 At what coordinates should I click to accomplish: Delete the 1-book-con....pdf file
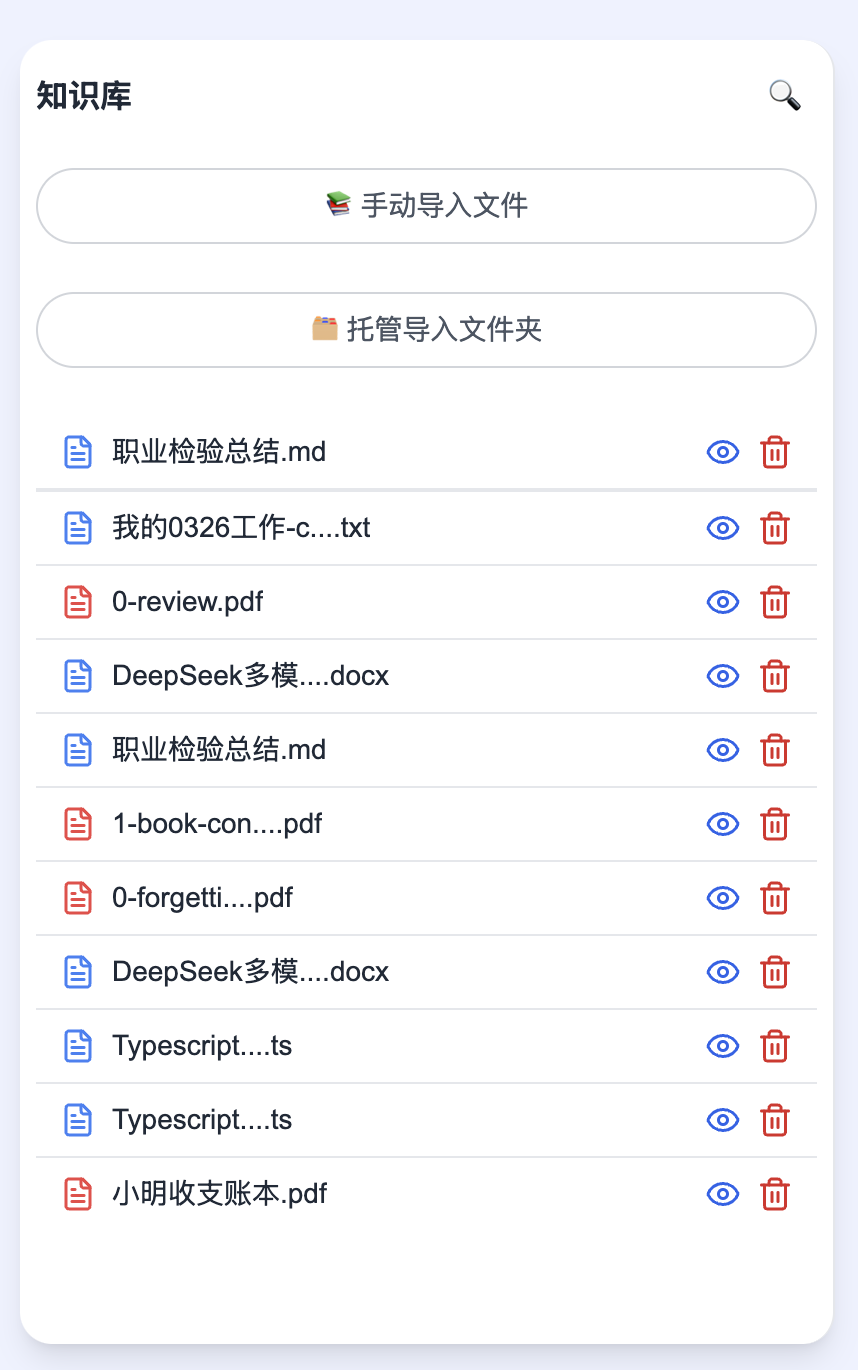point(775,824)
